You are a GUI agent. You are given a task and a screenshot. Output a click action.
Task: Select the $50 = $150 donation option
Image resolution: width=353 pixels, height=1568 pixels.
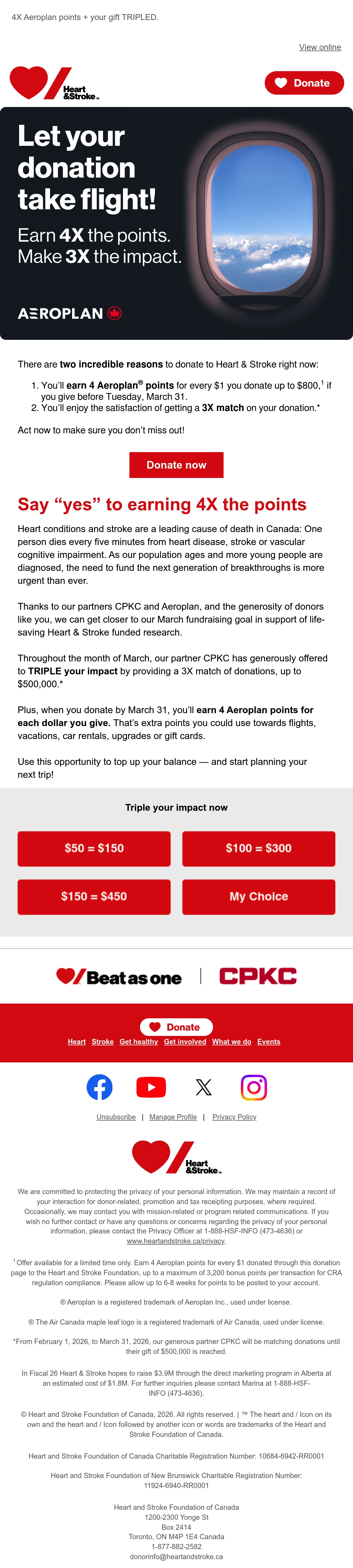[x=94, y=848]
